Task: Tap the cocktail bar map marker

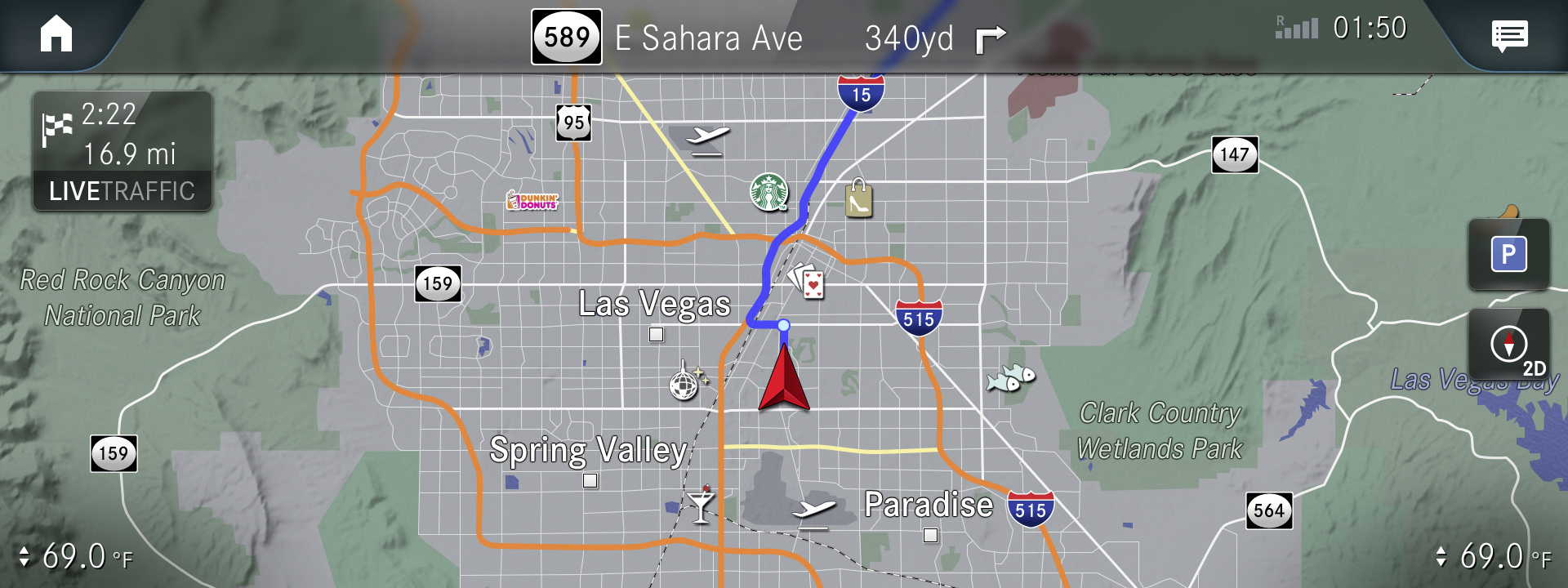Action: click(701, 506)
